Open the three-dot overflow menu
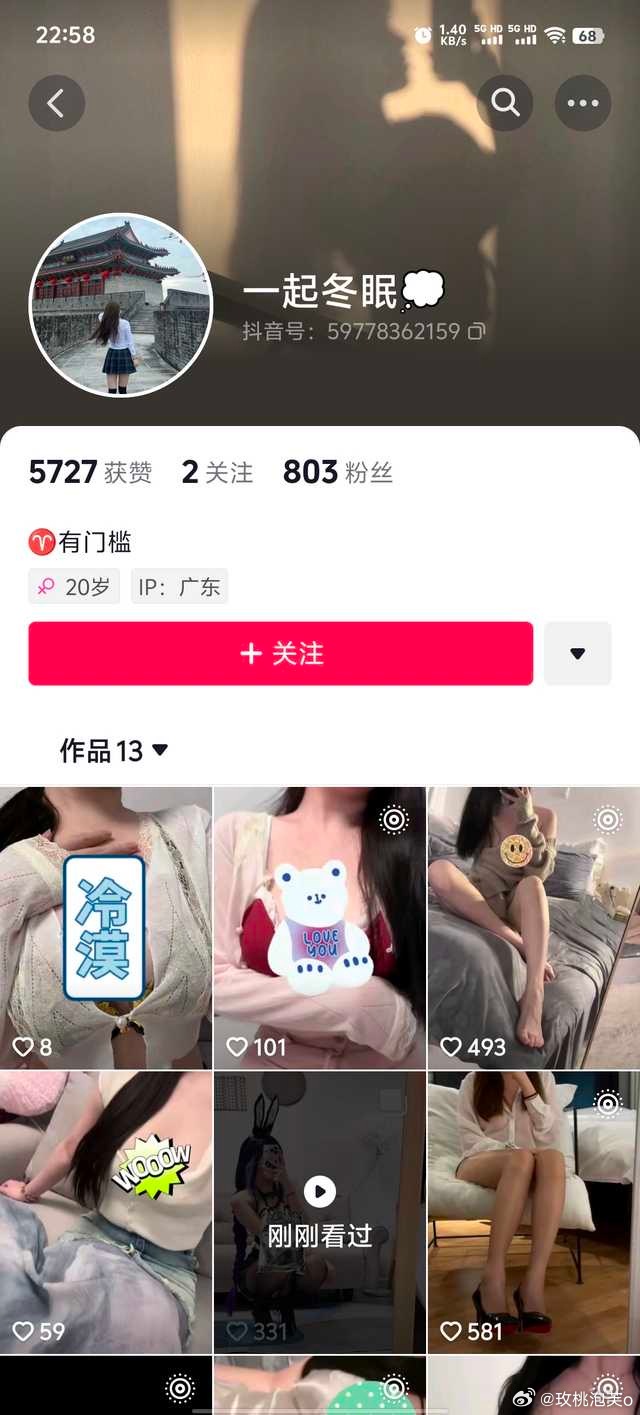 point(582,103)
